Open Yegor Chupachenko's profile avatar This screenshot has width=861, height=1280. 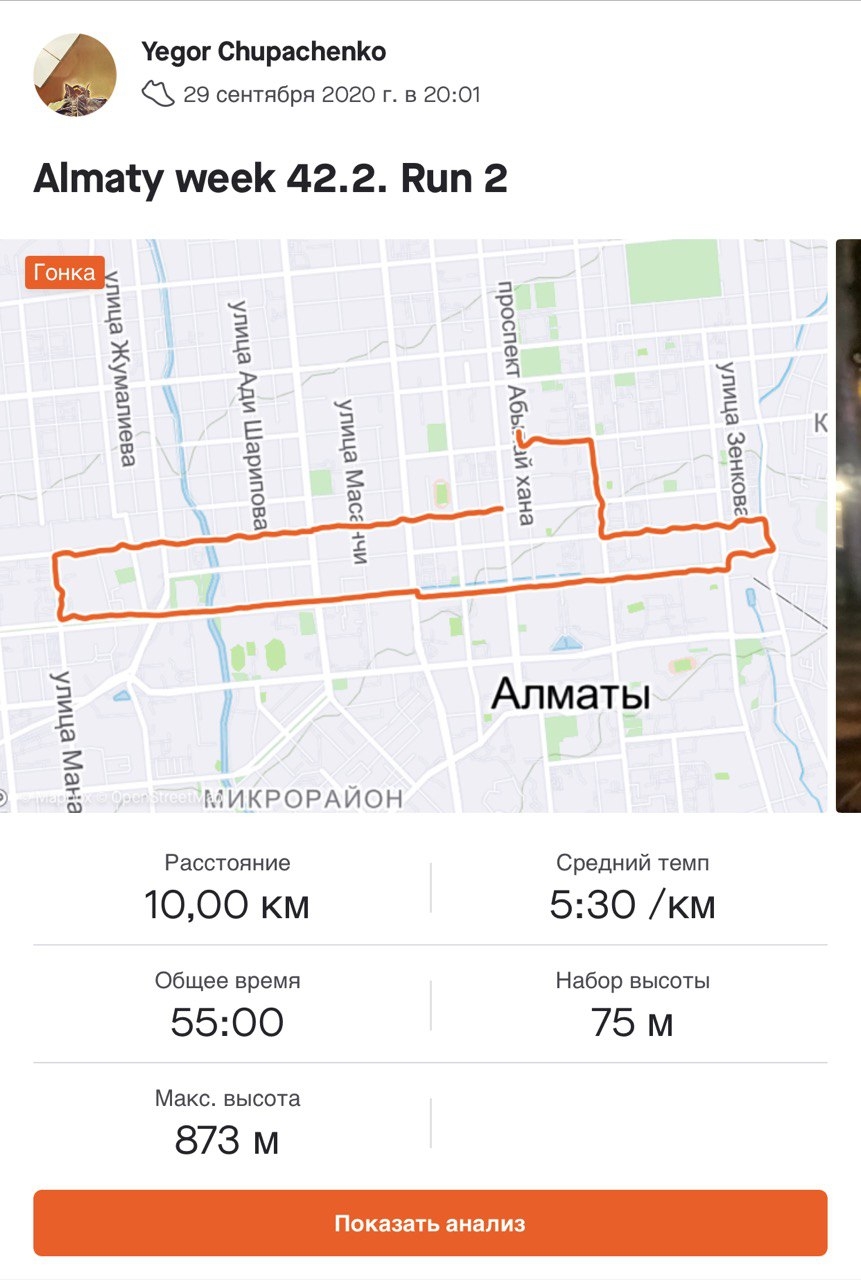click(75, 75)
